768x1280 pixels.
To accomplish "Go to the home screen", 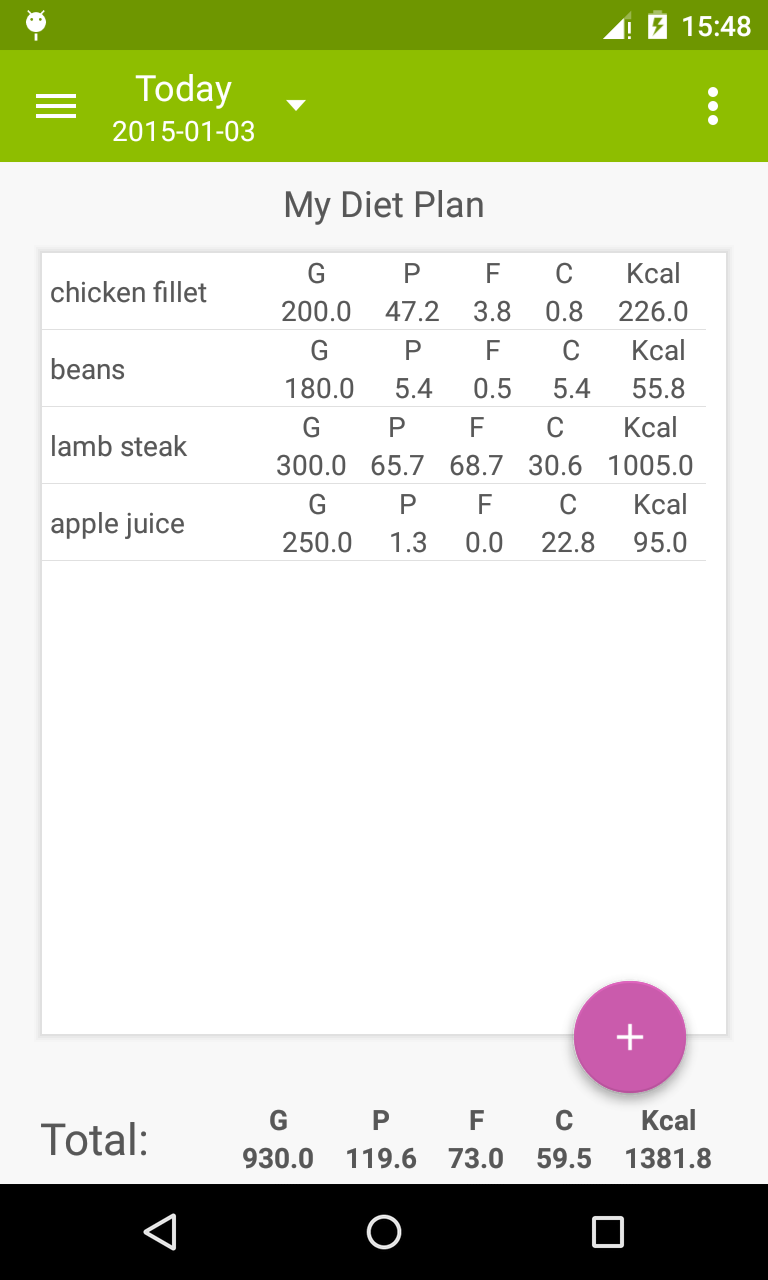I will (x=384, y=1232).
